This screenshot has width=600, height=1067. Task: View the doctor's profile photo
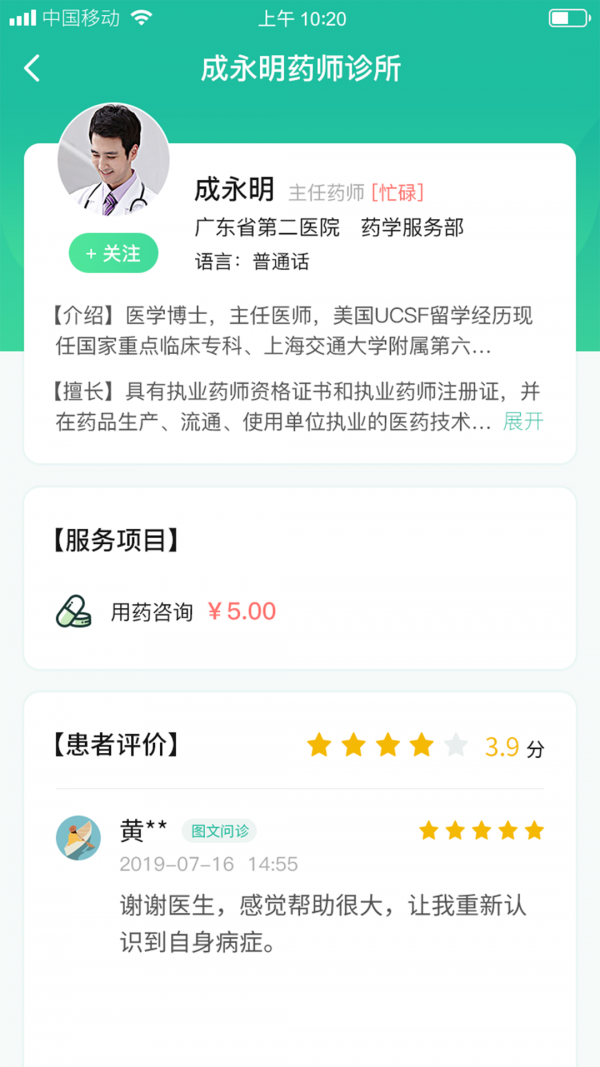point(114,161)
